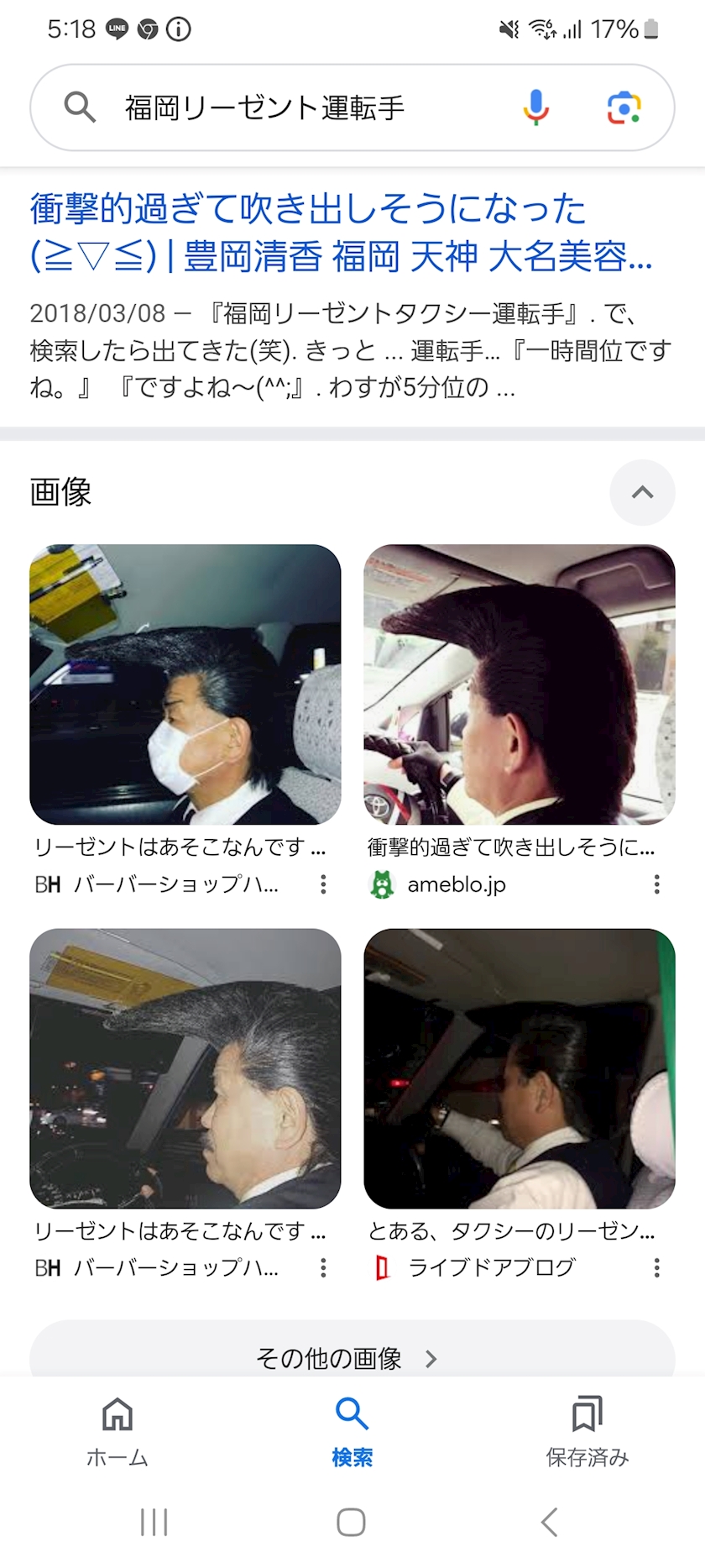
Task: Open options for the ライブドアブログ image
Action: pyautogui.click(x=656, y=1267)
